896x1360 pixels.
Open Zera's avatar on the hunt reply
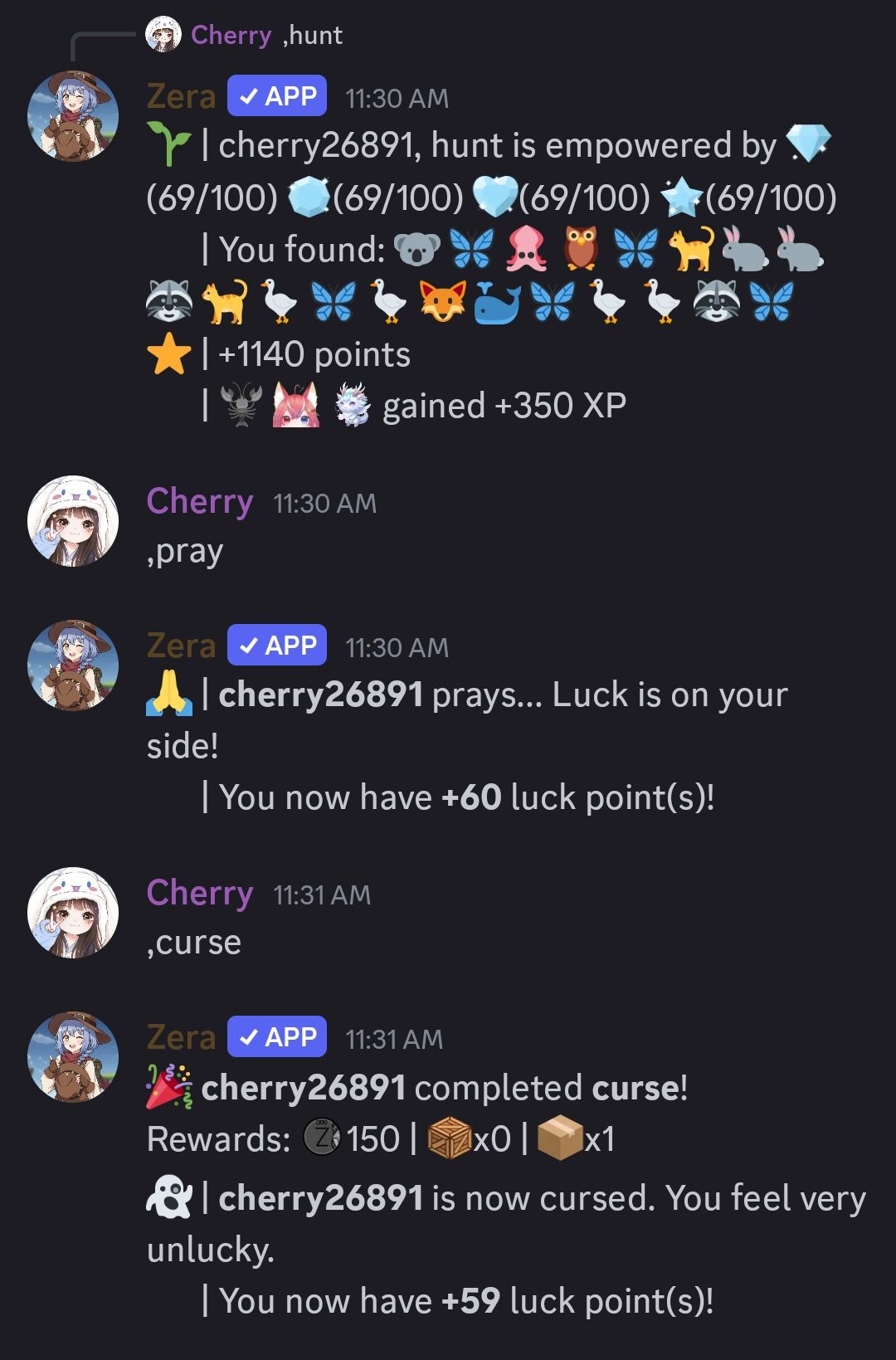[73, 115]
